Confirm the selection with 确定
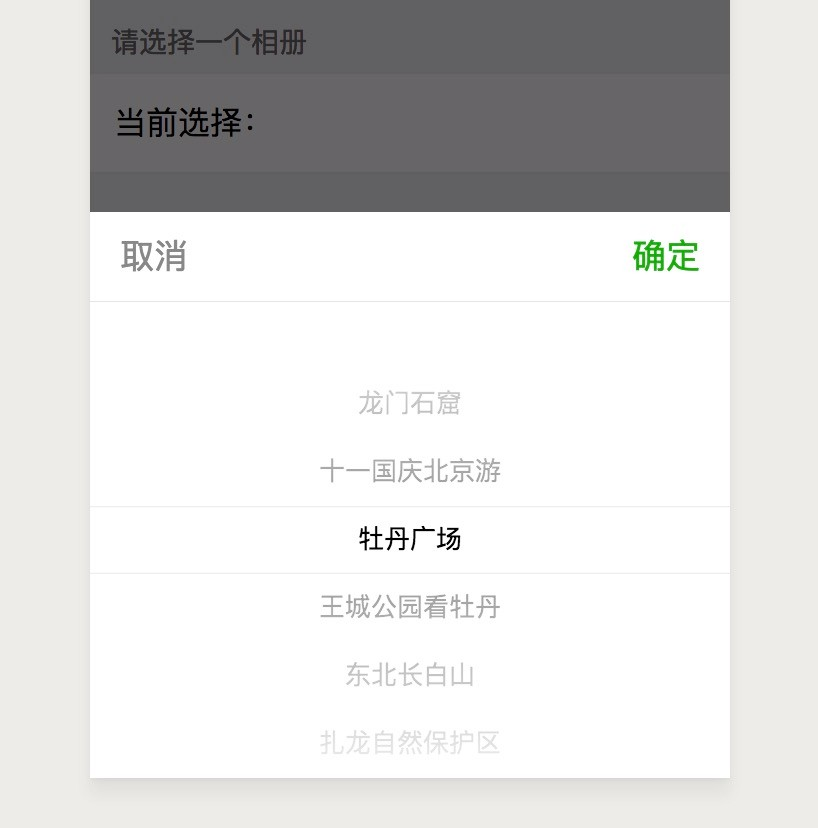 [x=665, y=257]
